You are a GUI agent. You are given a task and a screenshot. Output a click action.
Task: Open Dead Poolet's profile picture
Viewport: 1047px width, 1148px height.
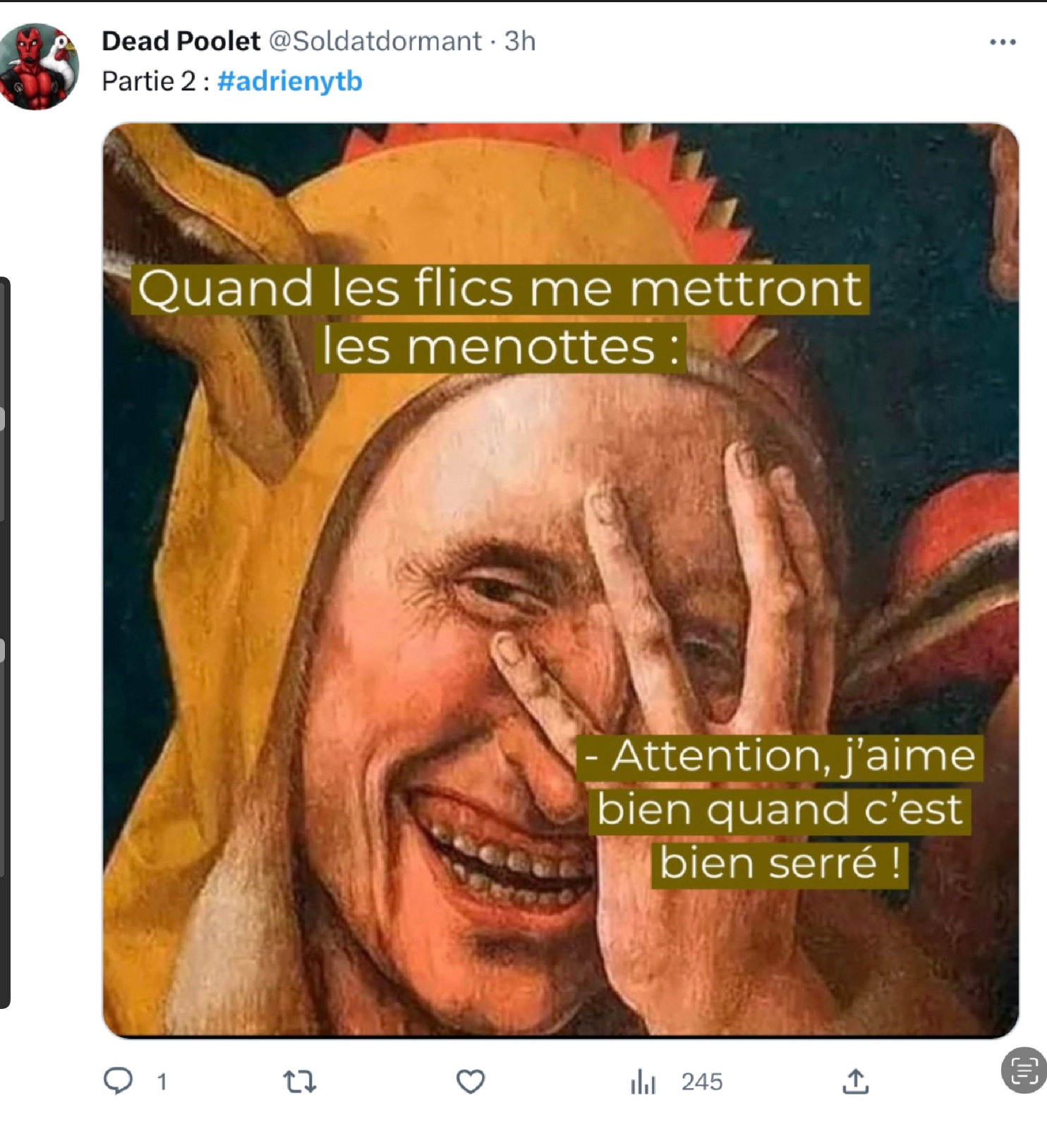coord(40,67)
